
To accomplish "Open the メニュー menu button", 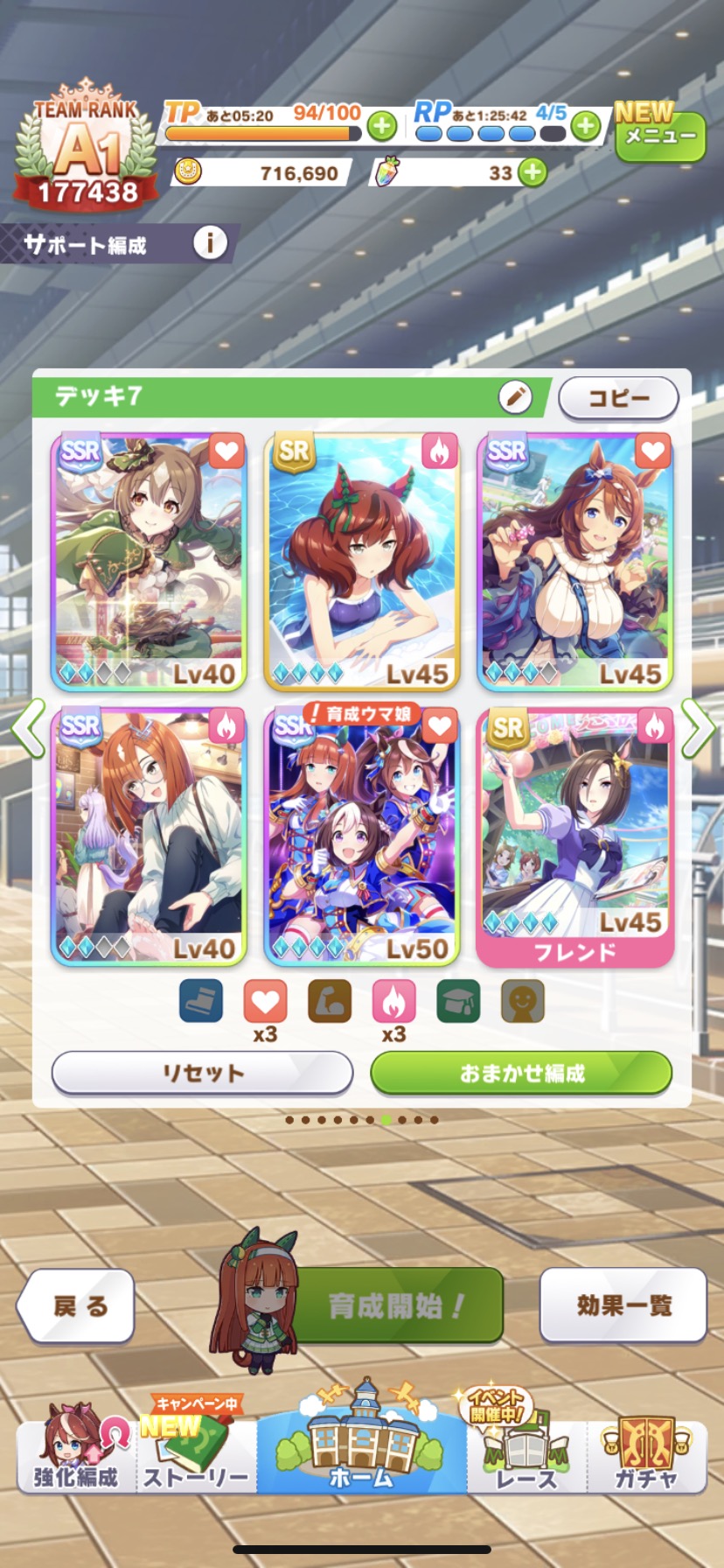I will pos(660,134).
